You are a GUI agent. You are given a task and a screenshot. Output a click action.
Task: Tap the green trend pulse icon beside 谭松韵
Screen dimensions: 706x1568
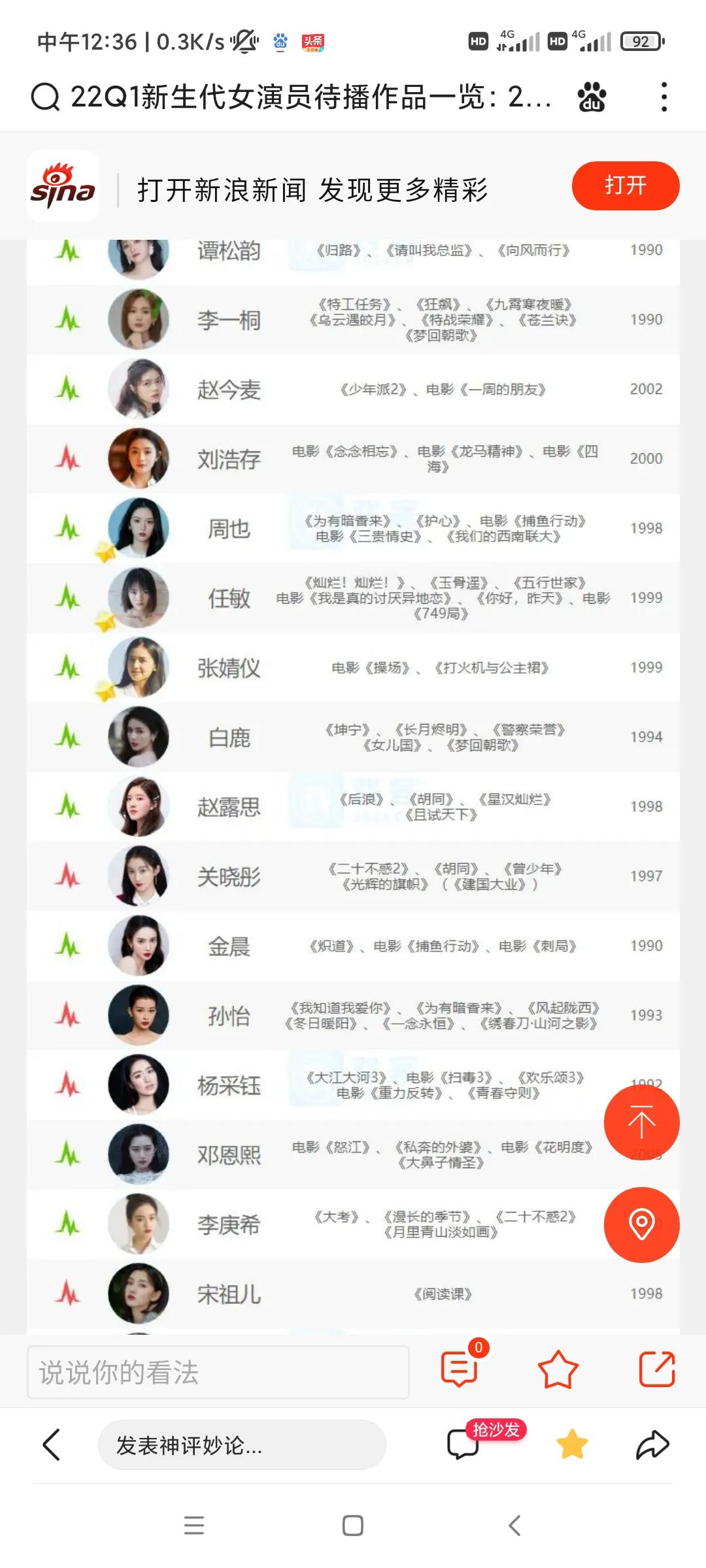[x=69, y=250]
